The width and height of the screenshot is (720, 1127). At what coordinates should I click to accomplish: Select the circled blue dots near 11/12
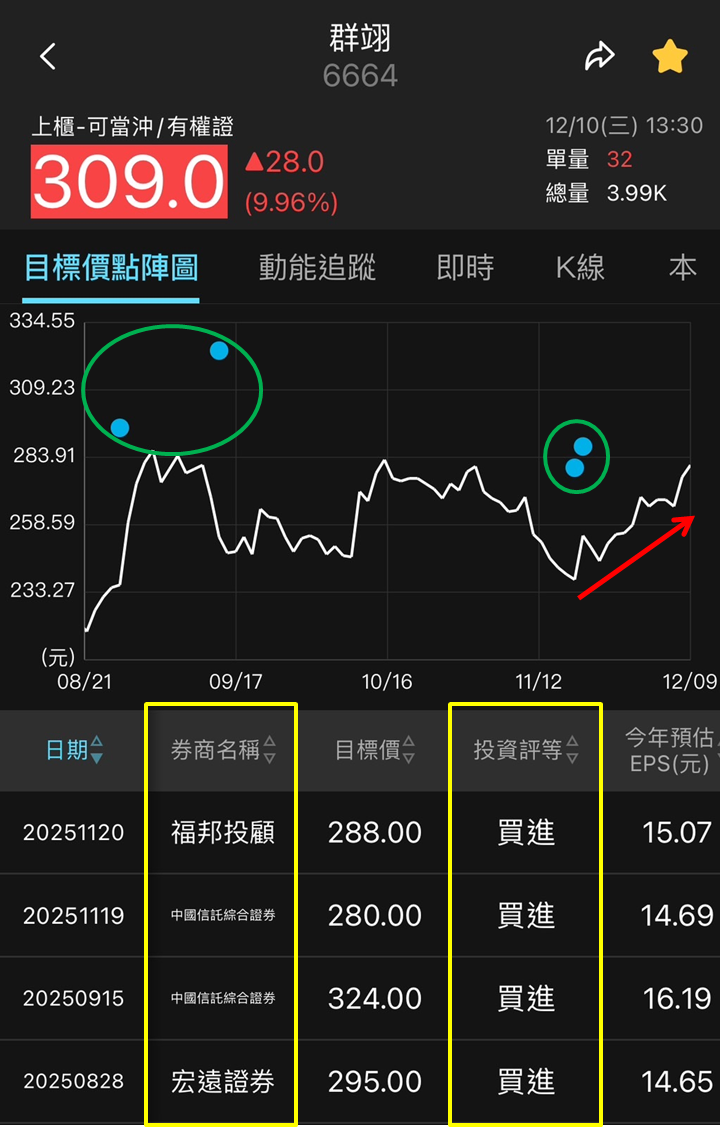point(577,456)
